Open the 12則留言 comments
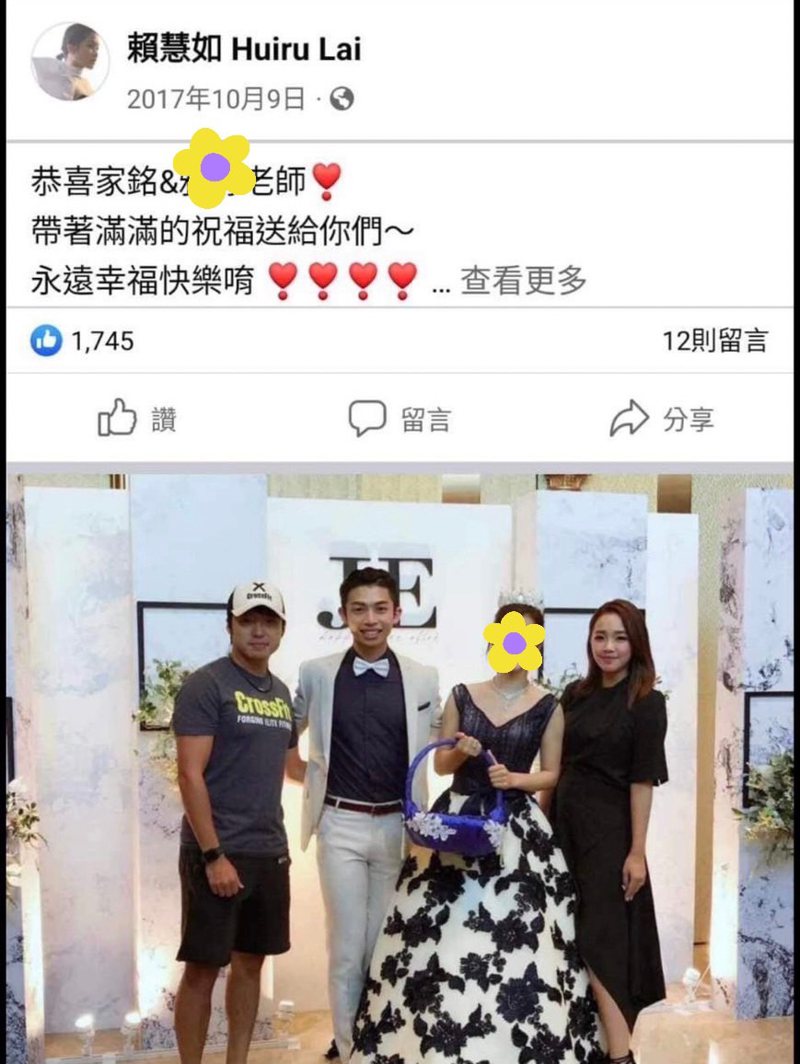Screen dimensions: 800x1064 (x=714, y=341)
